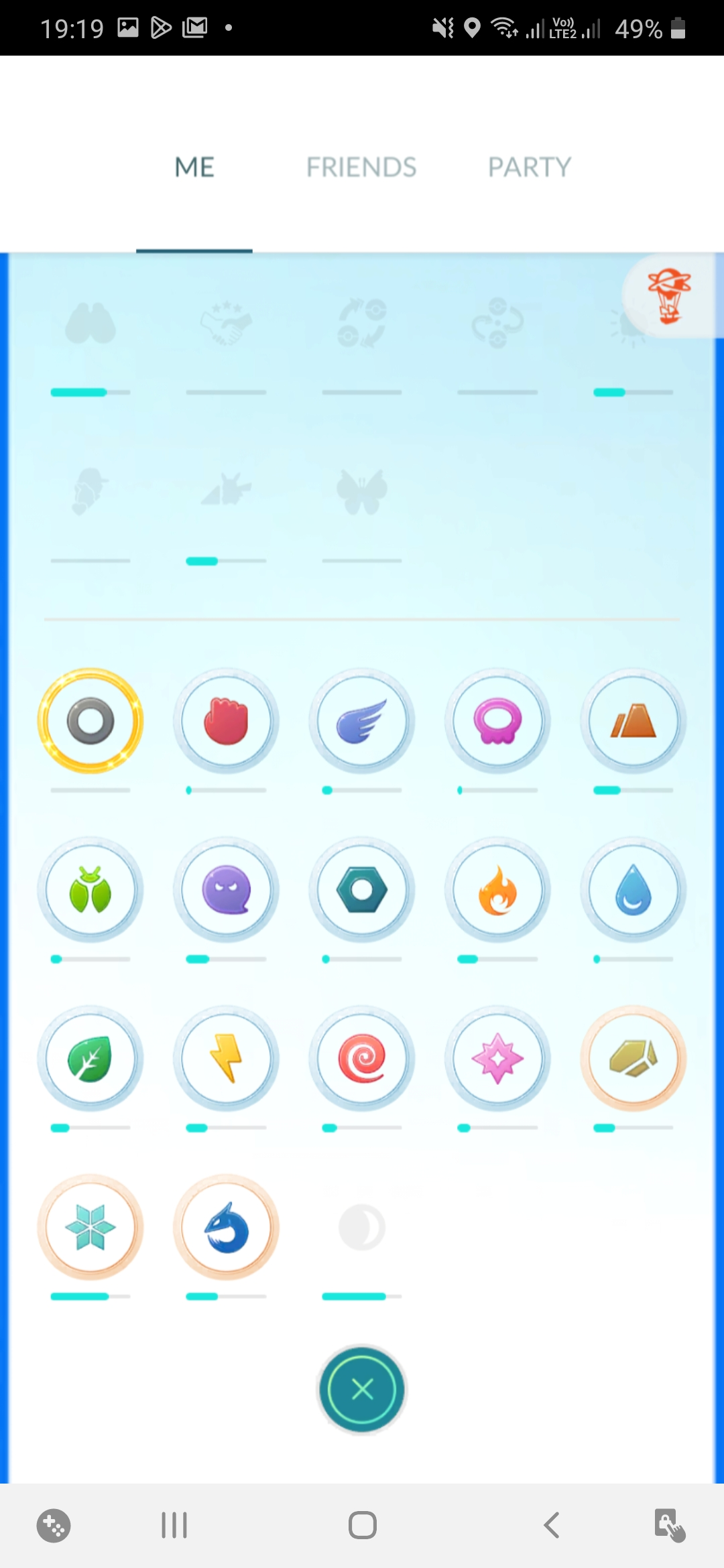Screen dimensions: 724x1568
Task: Open the Poison-type medal
Action: (x=497, y=721)
